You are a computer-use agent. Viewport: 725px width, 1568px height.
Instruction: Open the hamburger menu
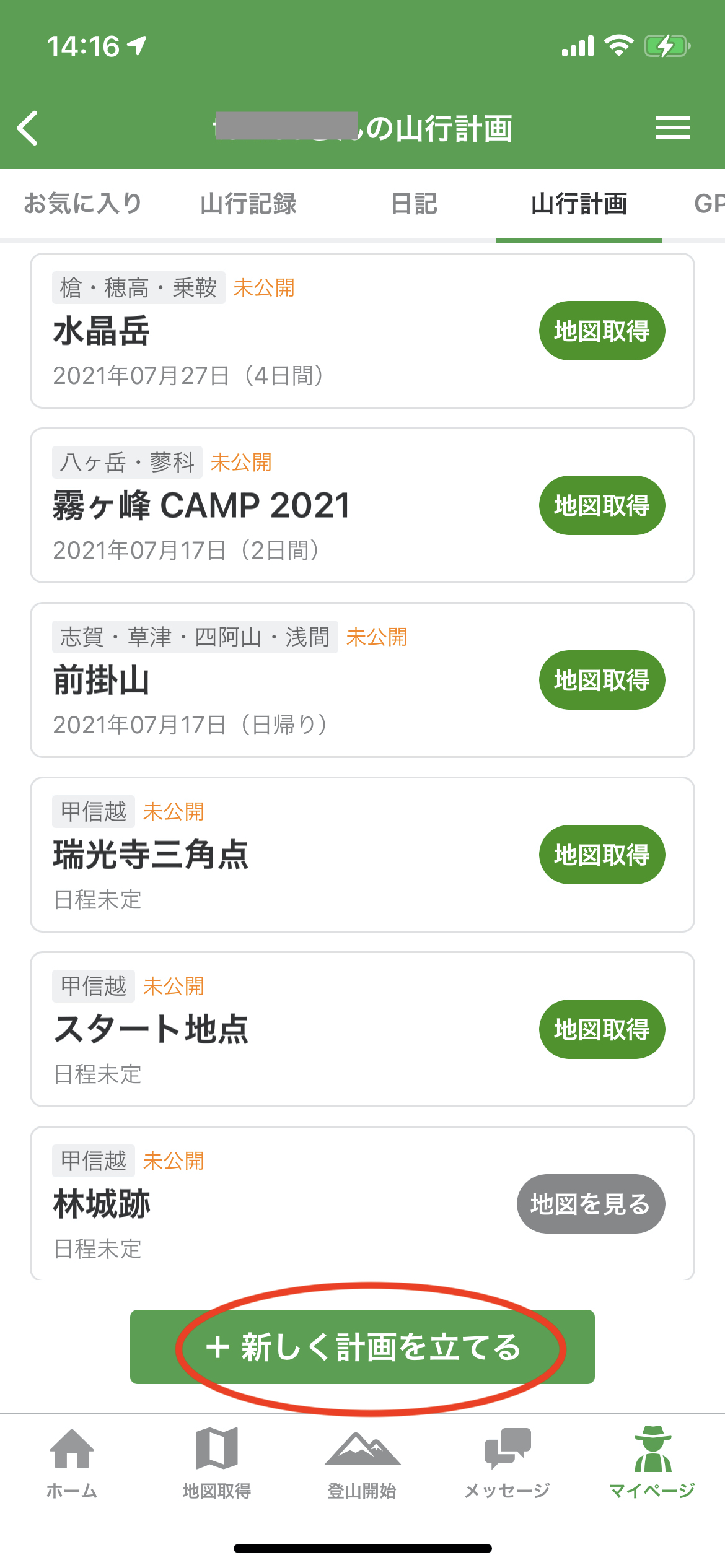point(672,128)
